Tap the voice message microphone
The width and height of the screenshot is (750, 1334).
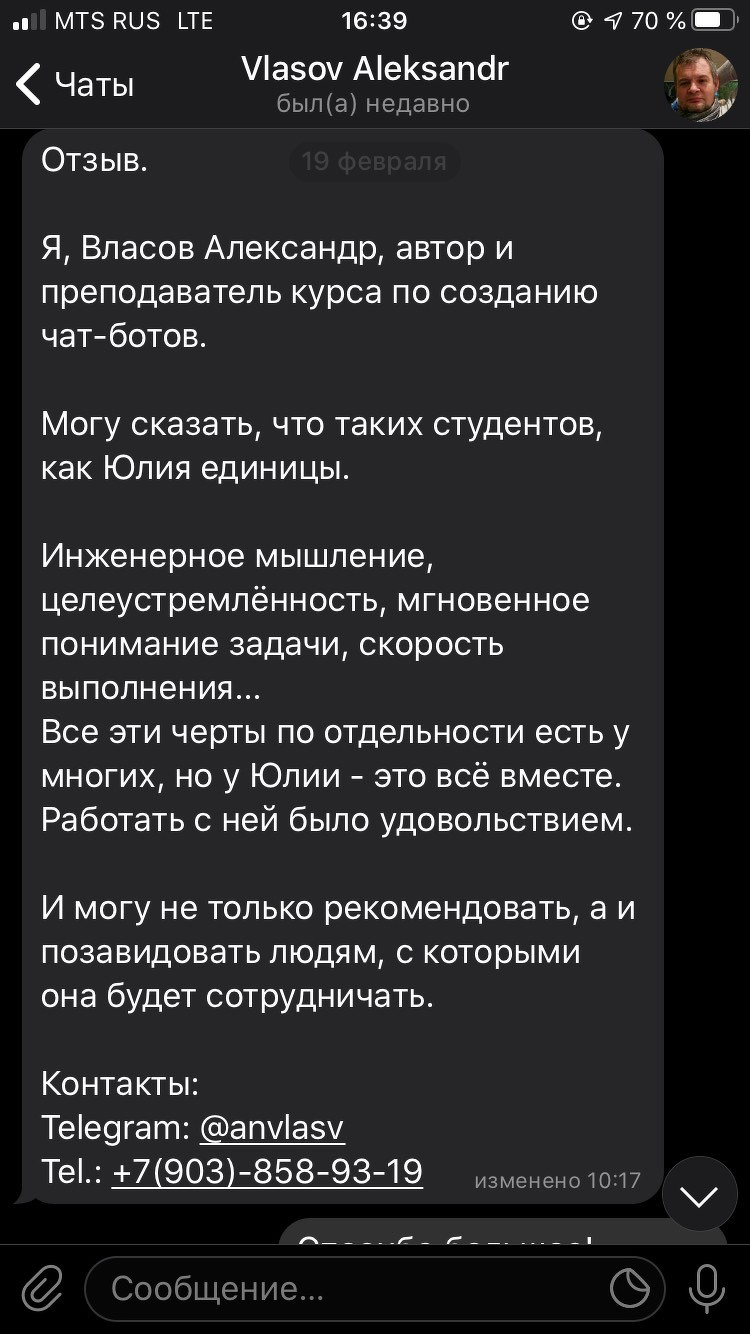[x=707, y=1288]
